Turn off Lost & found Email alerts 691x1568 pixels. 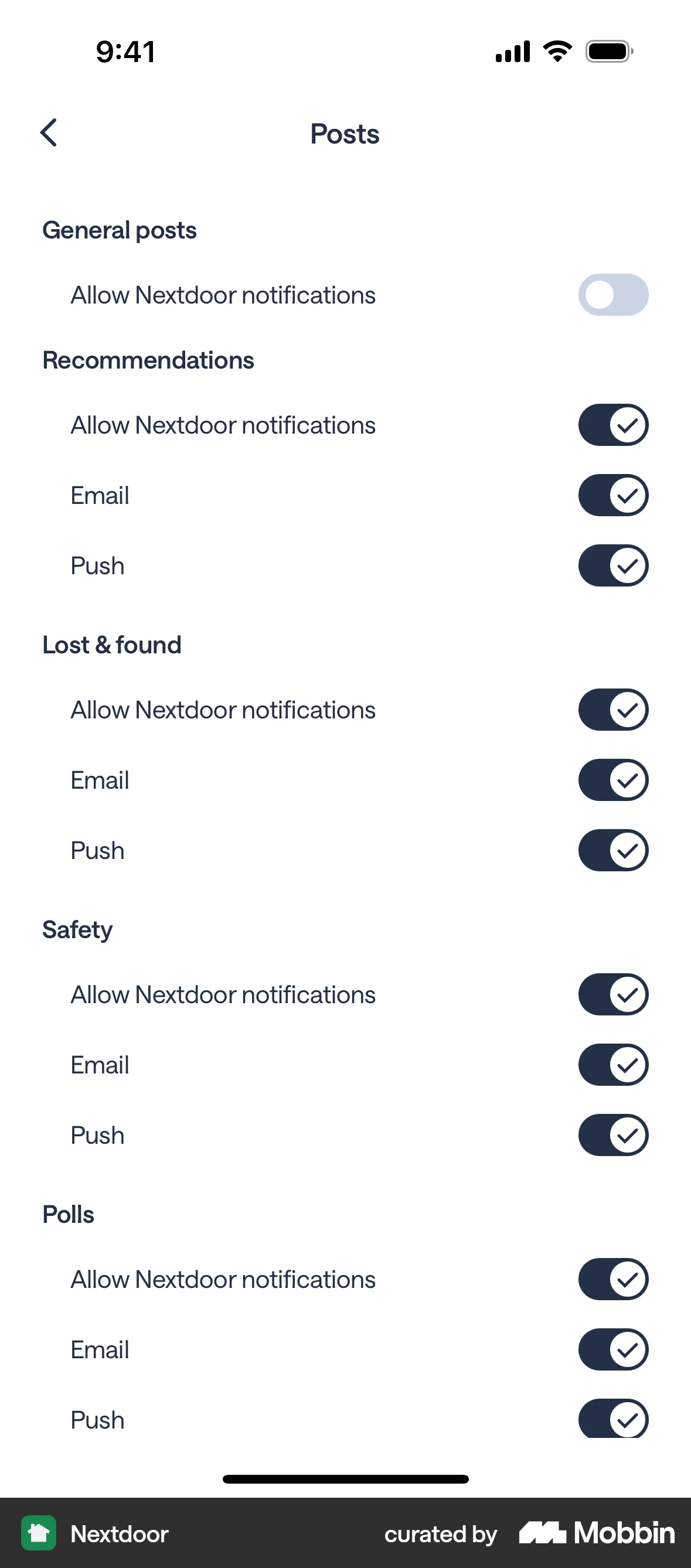(612, 780)
